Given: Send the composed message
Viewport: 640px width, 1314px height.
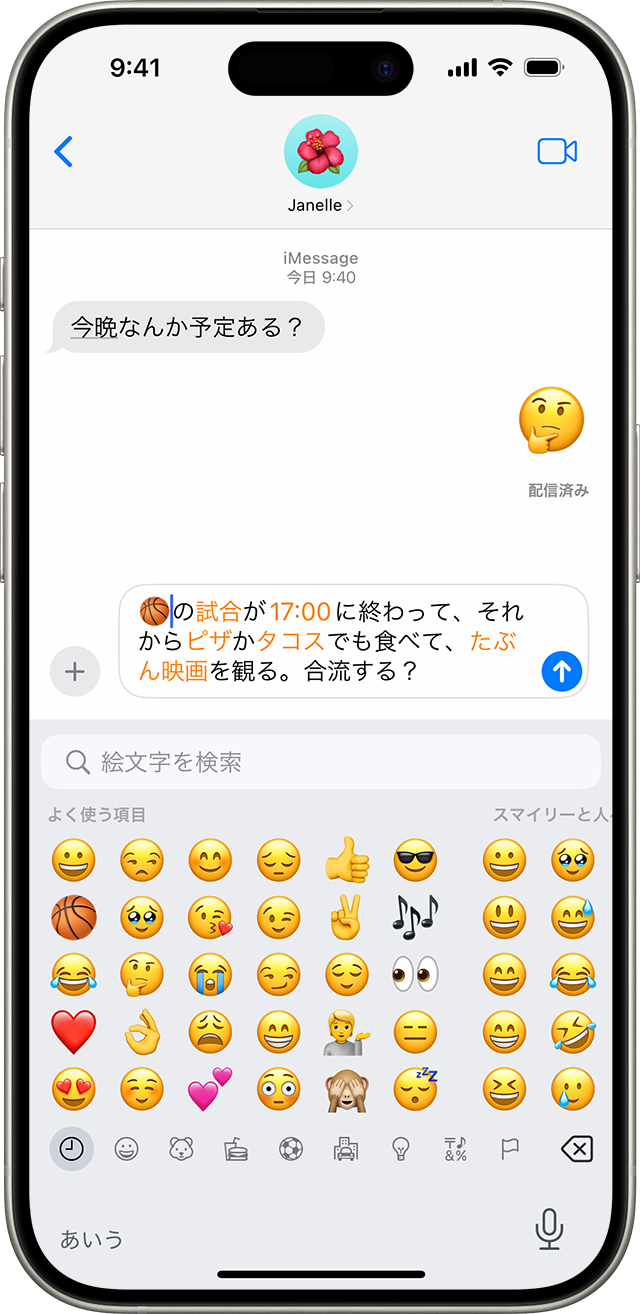Looking at the screenshot, I should click(x=561, y=671).
